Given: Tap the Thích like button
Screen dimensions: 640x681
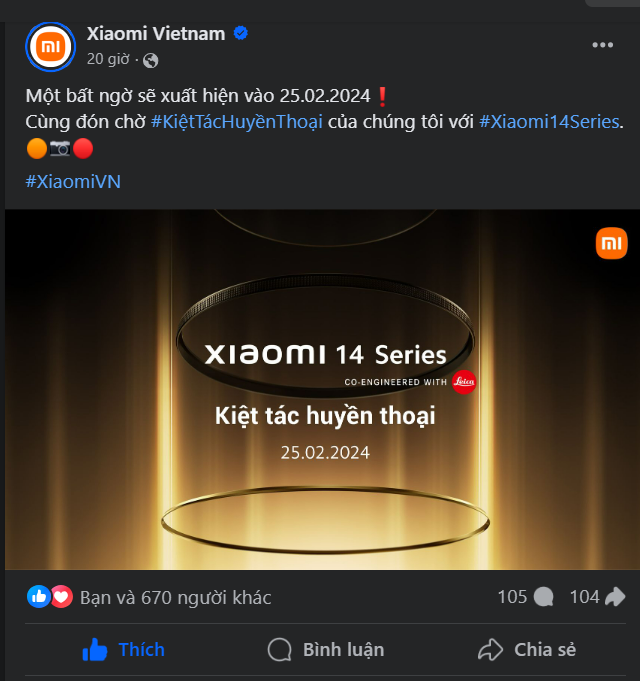Looking at the screenshot, I should 124,650.
